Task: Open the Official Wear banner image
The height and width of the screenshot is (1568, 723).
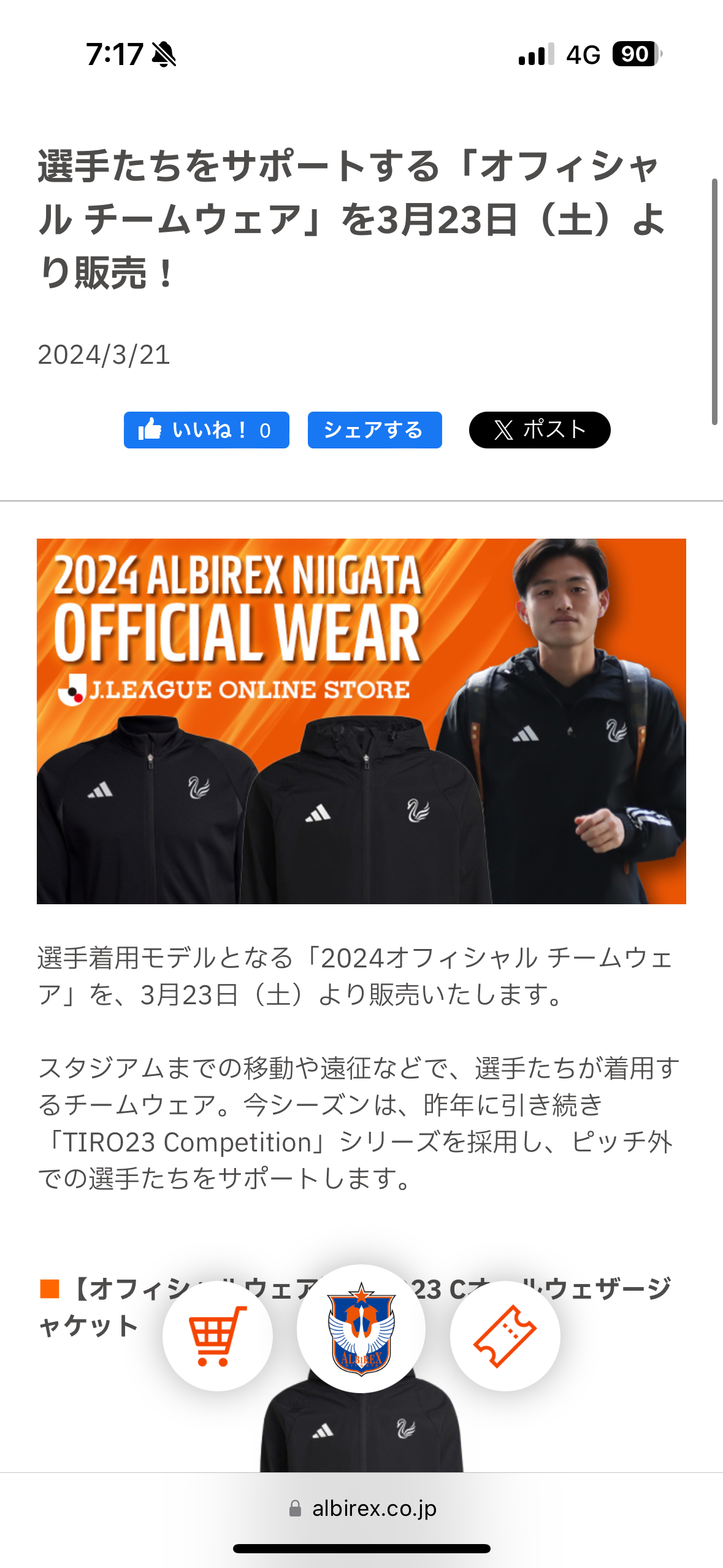Action: [361, 721]
